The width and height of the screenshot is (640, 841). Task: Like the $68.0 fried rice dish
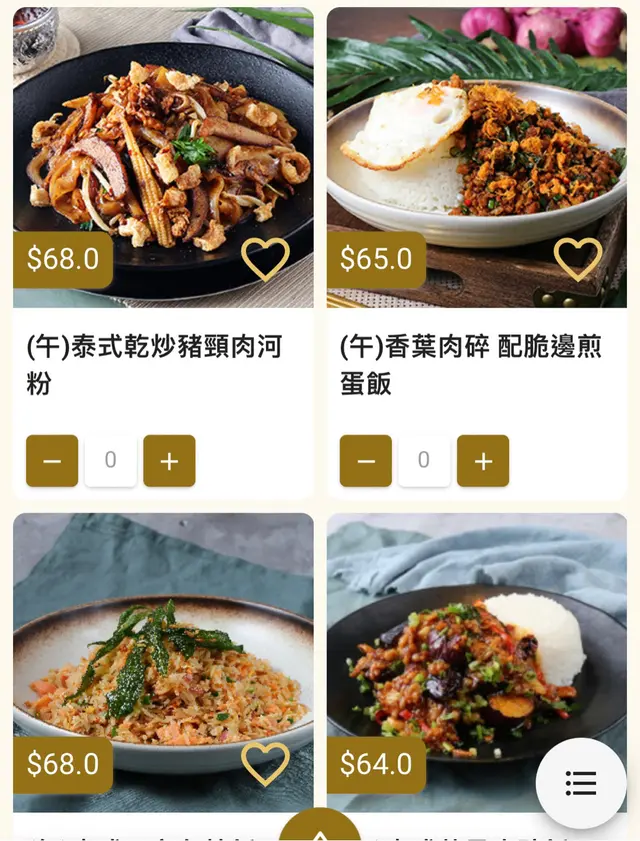click(x=265, y=764)
